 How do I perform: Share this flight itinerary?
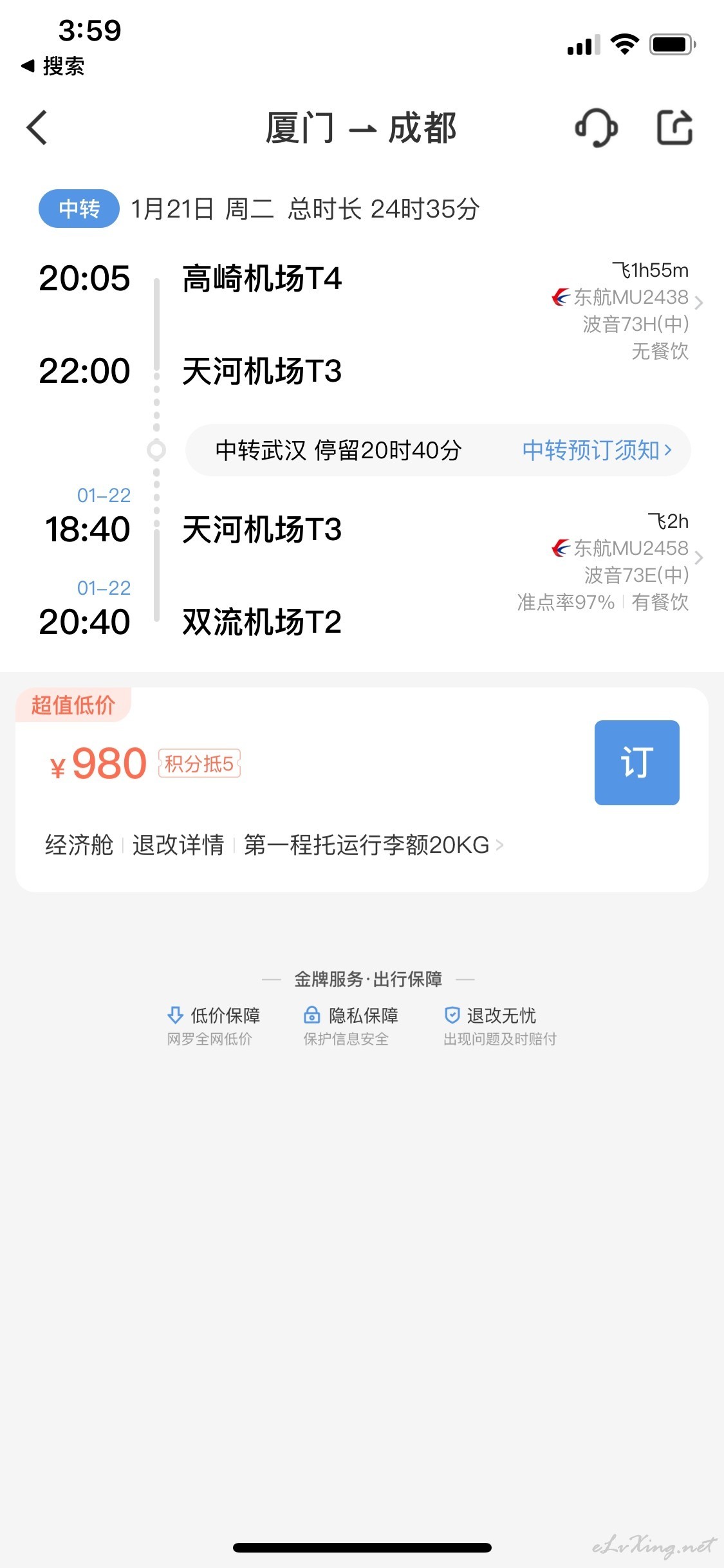pyautogui.click(x=674, y=127)
